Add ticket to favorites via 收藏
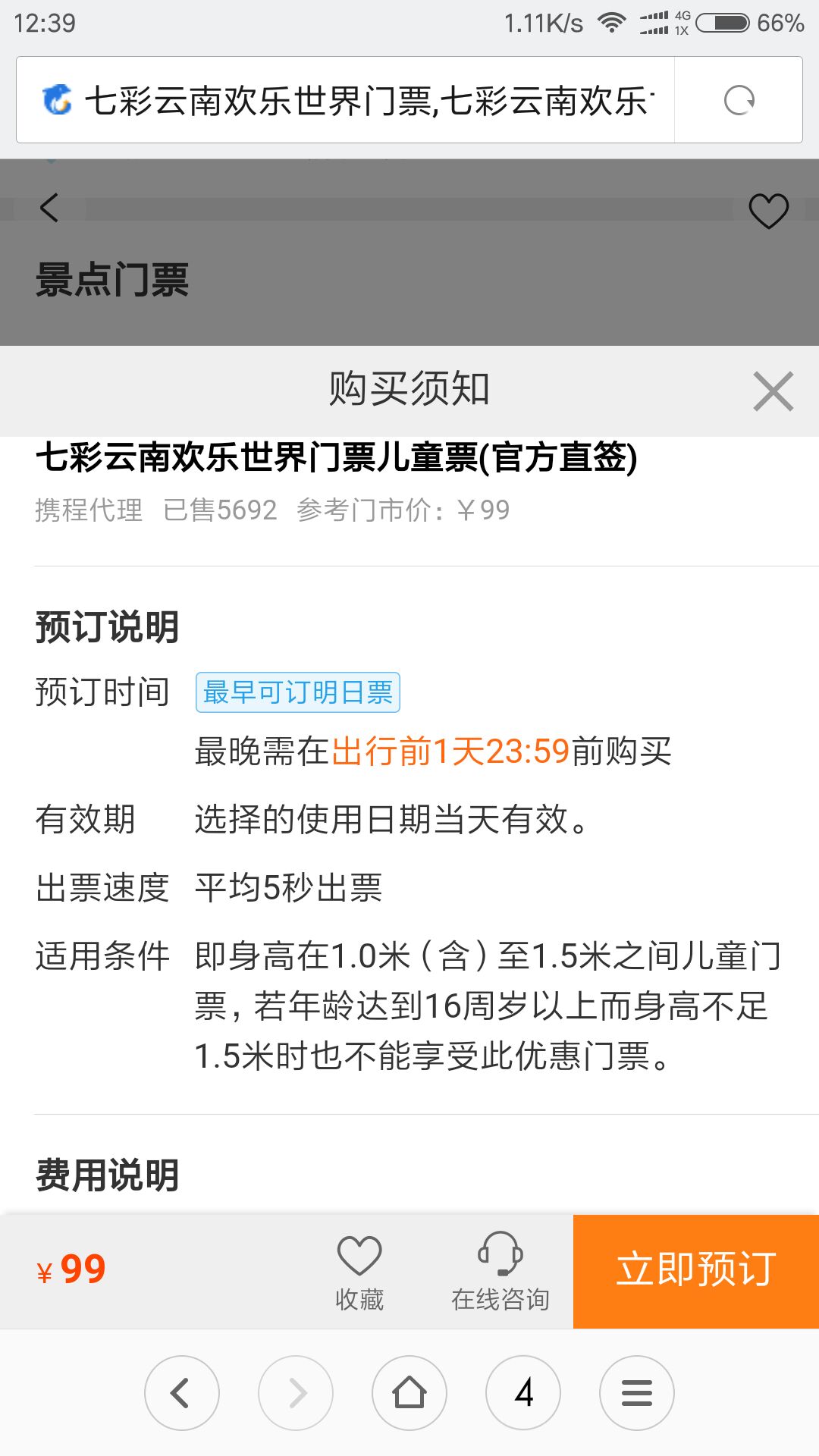The height and width of the screenshot is (1456, 819). 359,1272
